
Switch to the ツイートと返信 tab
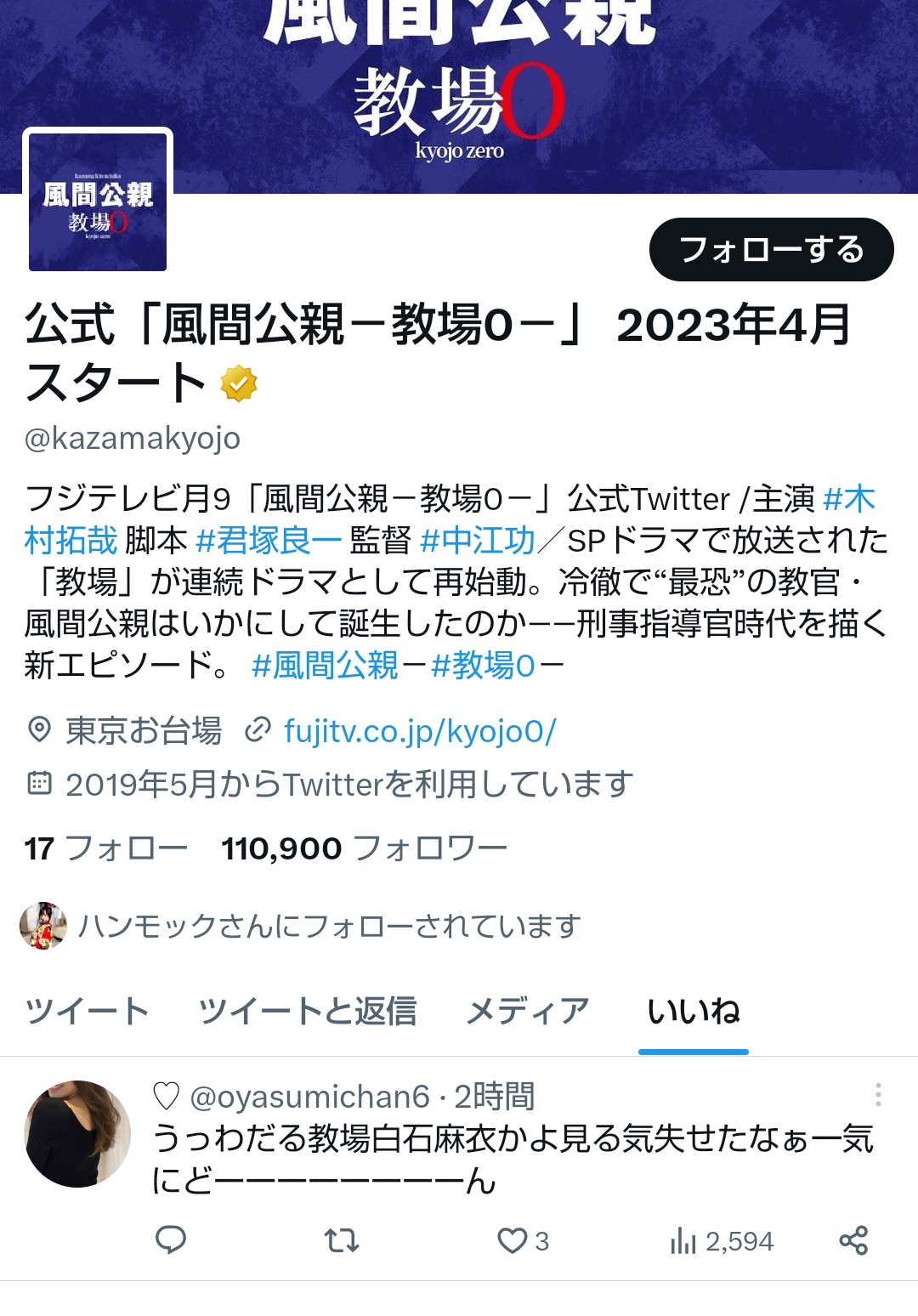click(308, 1008)
